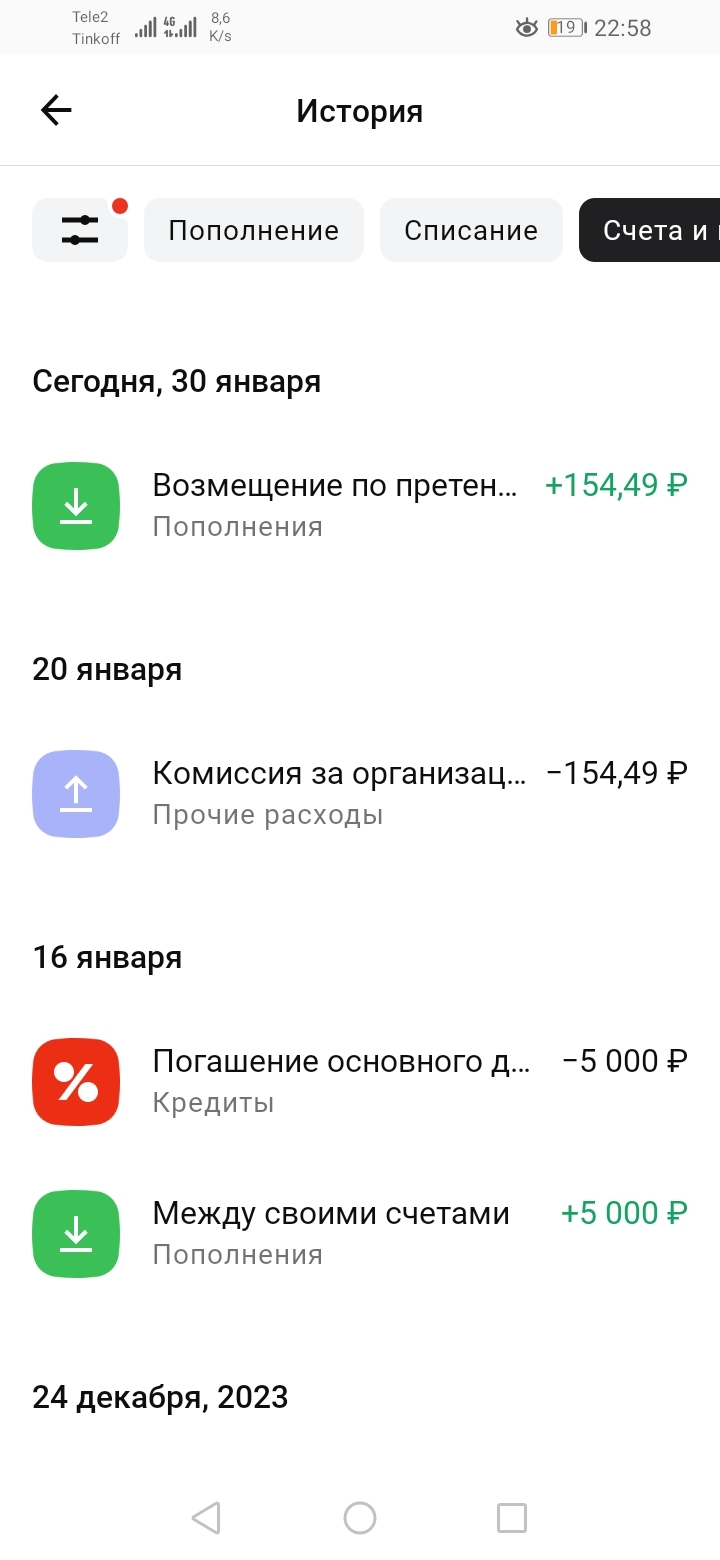Tap the Счета и карты filter chip
The image size is (720, 1560).
(x=652, y=230)
